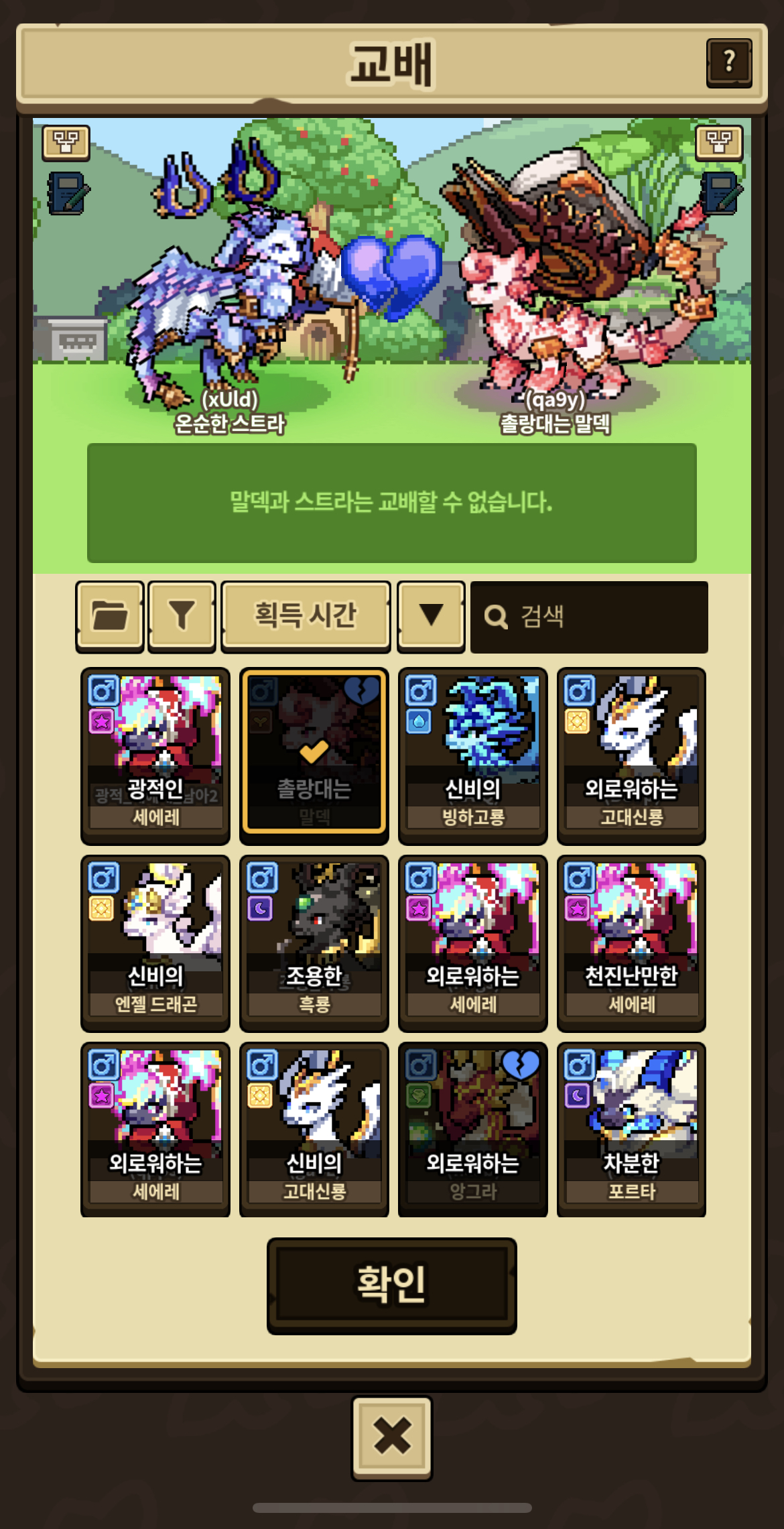Toggle sort order with the down arrow
Viewport: 784px width, 1529px height.
[x=431, y=616]
